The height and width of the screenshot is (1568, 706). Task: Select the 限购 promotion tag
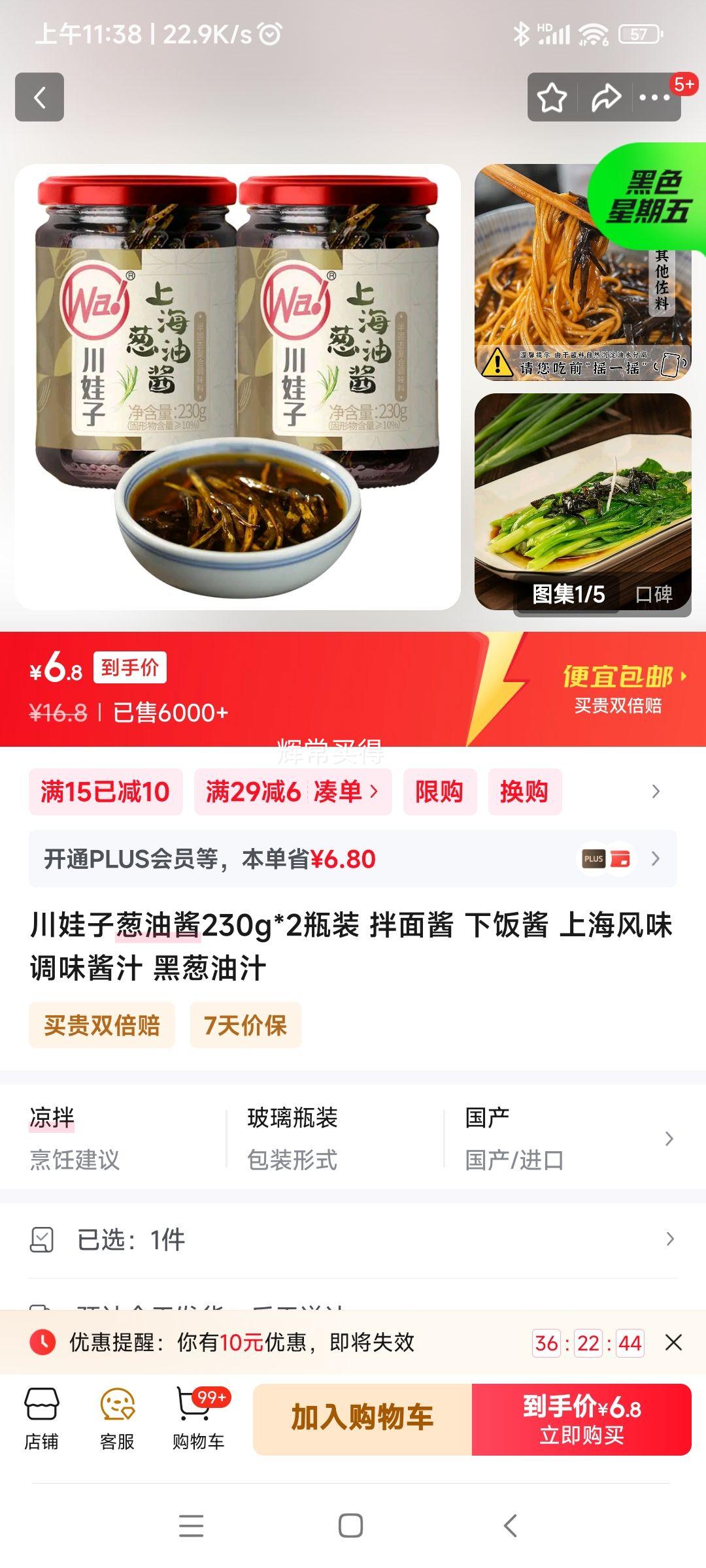(439, 792)
